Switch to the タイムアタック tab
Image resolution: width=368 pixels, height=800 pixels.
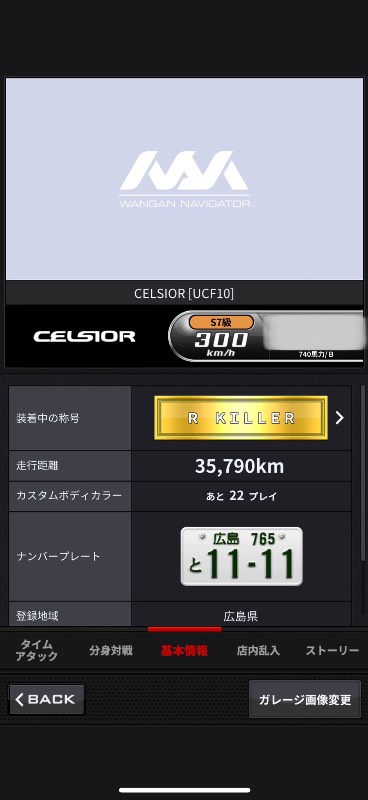click(37, 651)
